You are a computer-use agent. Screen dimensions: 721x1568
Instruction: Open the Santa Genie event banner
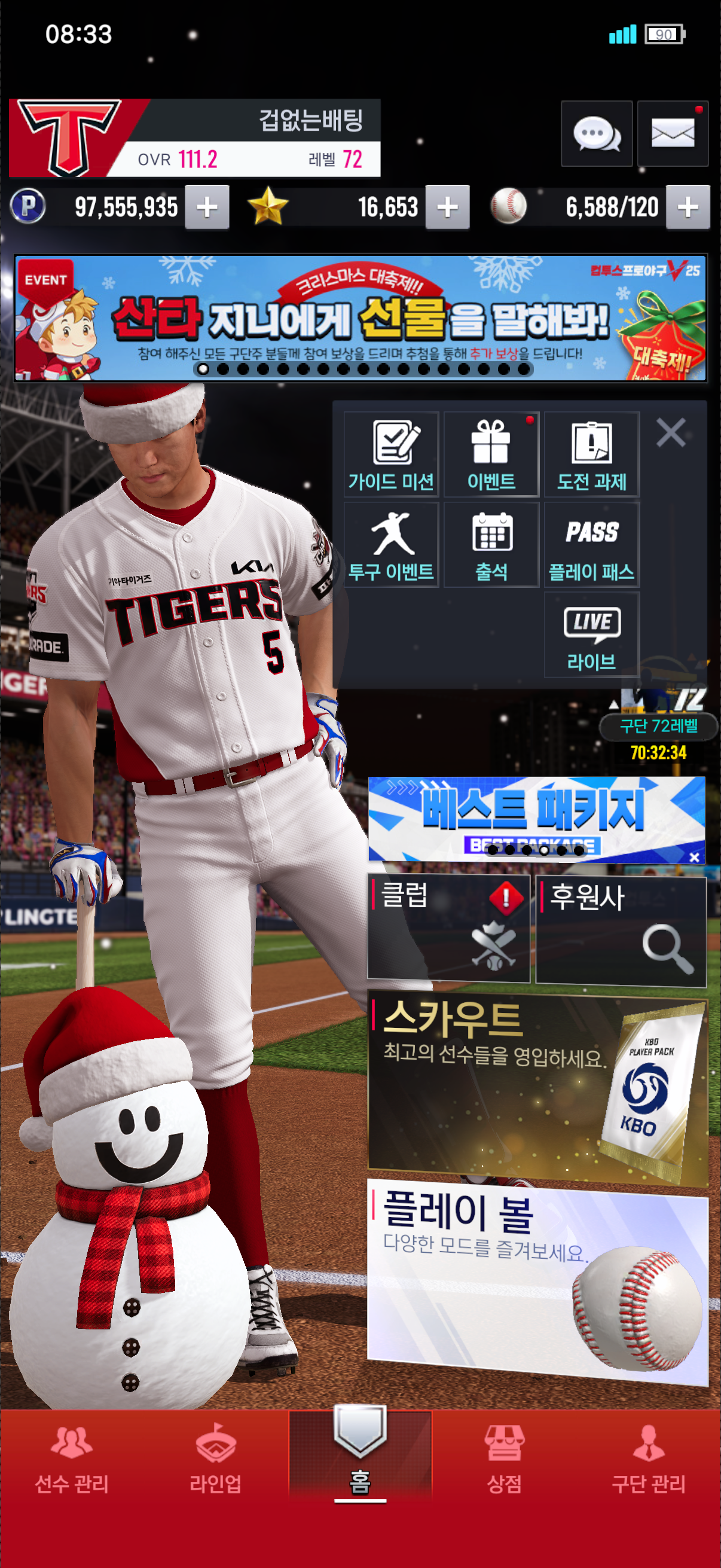[360, 318]
